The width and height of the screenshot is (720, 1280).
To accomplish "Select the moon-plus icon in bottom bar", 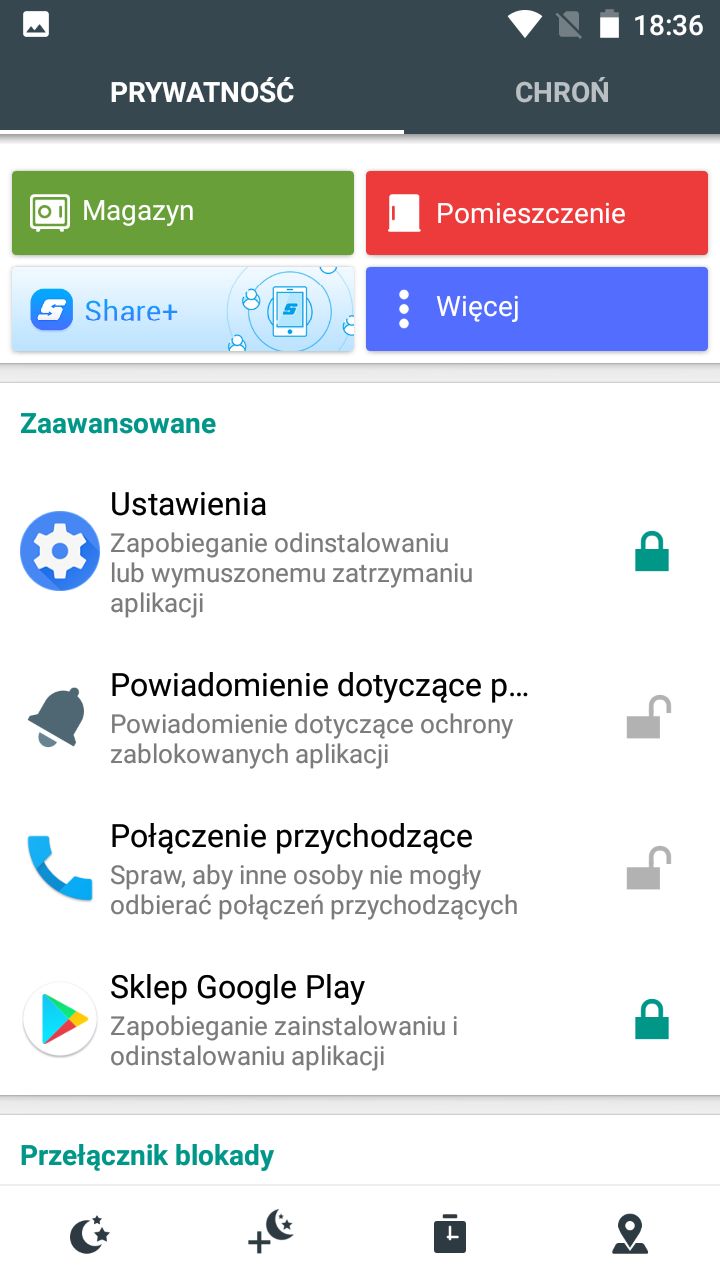I will point(270,1232).
